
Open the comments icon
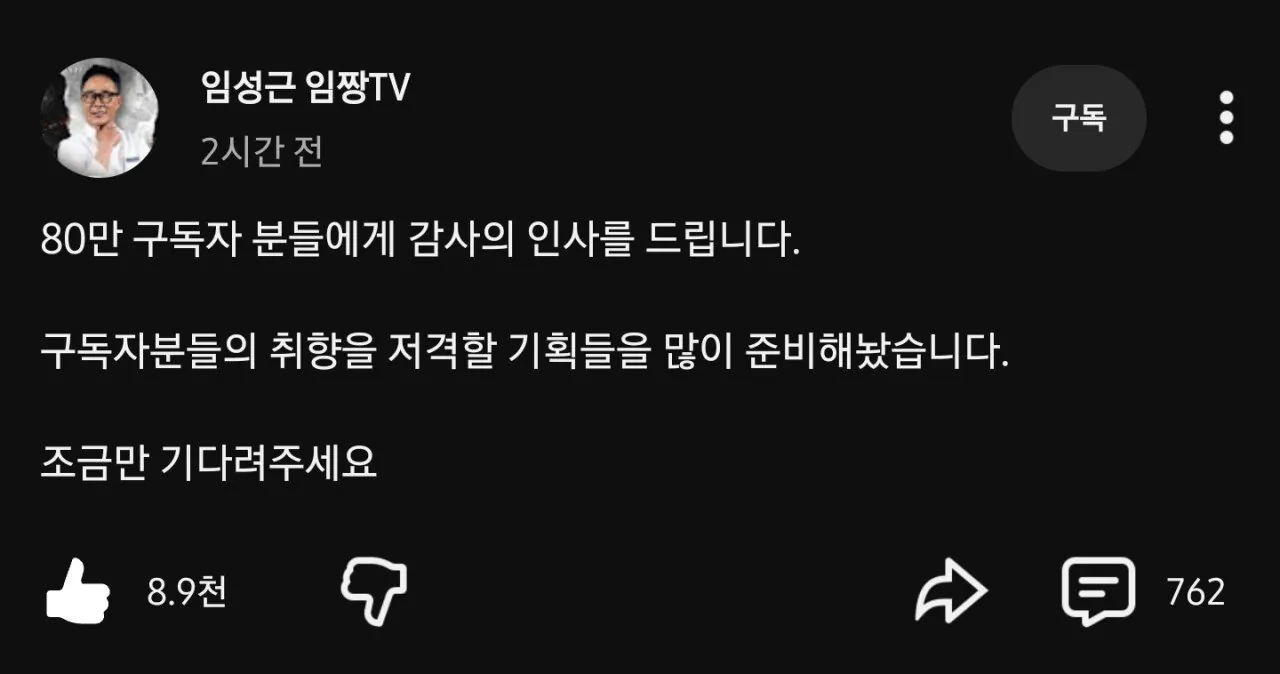[1097, 591]
